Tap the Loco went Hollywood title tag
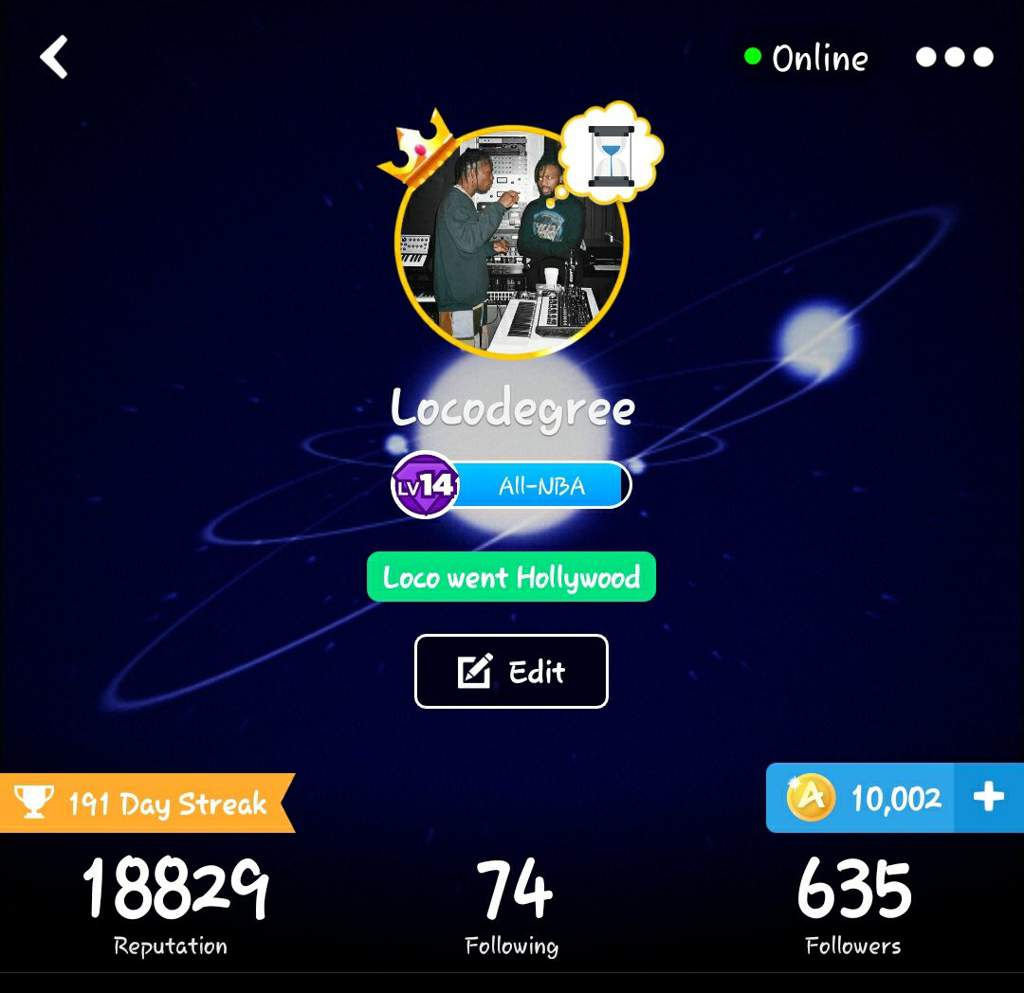Image resolution: width=1024 pixels, height=993 pixels. coord(511,577)
